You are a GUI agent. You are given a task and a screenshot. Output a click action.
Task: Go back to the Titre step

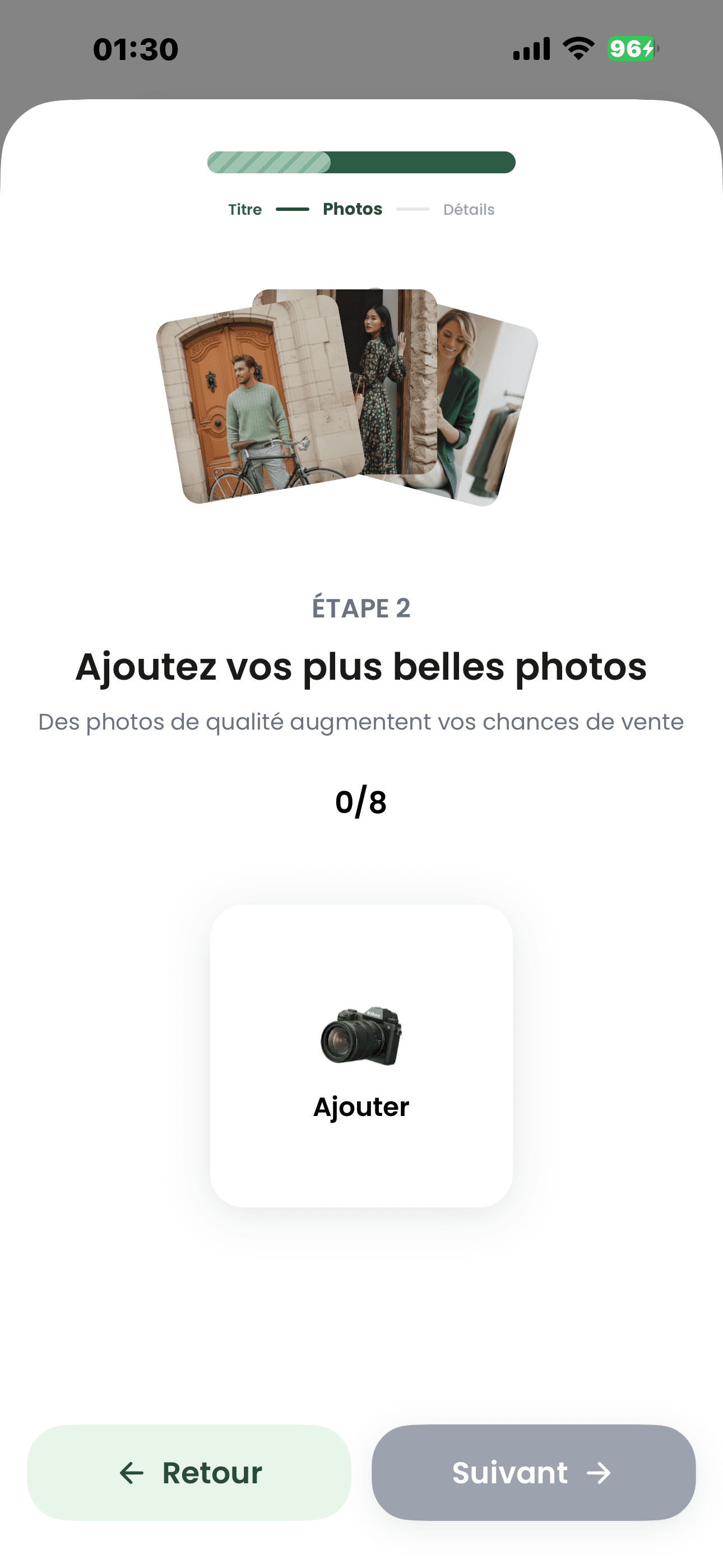tap(245, 209)
